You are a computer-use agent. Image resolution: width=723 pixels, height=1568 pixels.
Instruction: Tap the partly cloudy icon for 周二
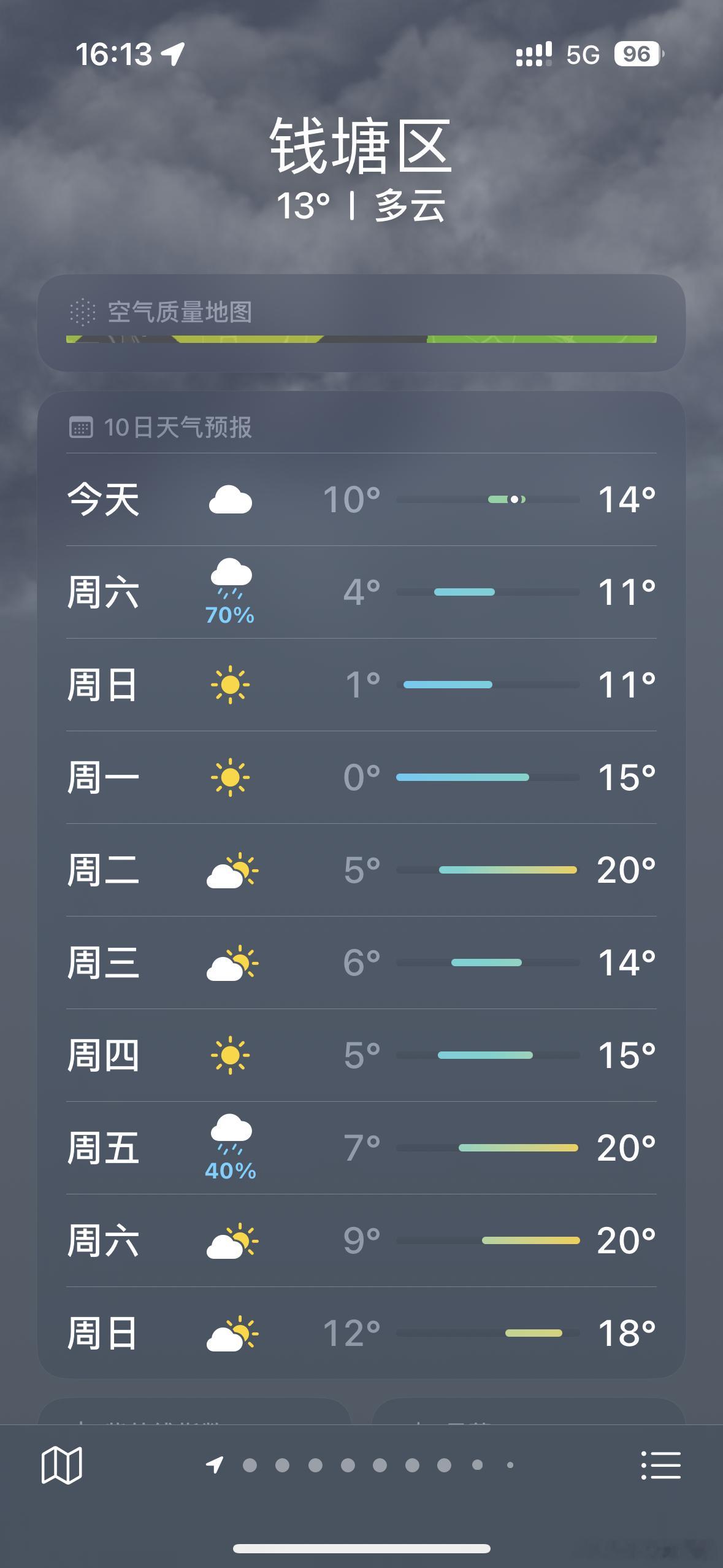(233, 871)
